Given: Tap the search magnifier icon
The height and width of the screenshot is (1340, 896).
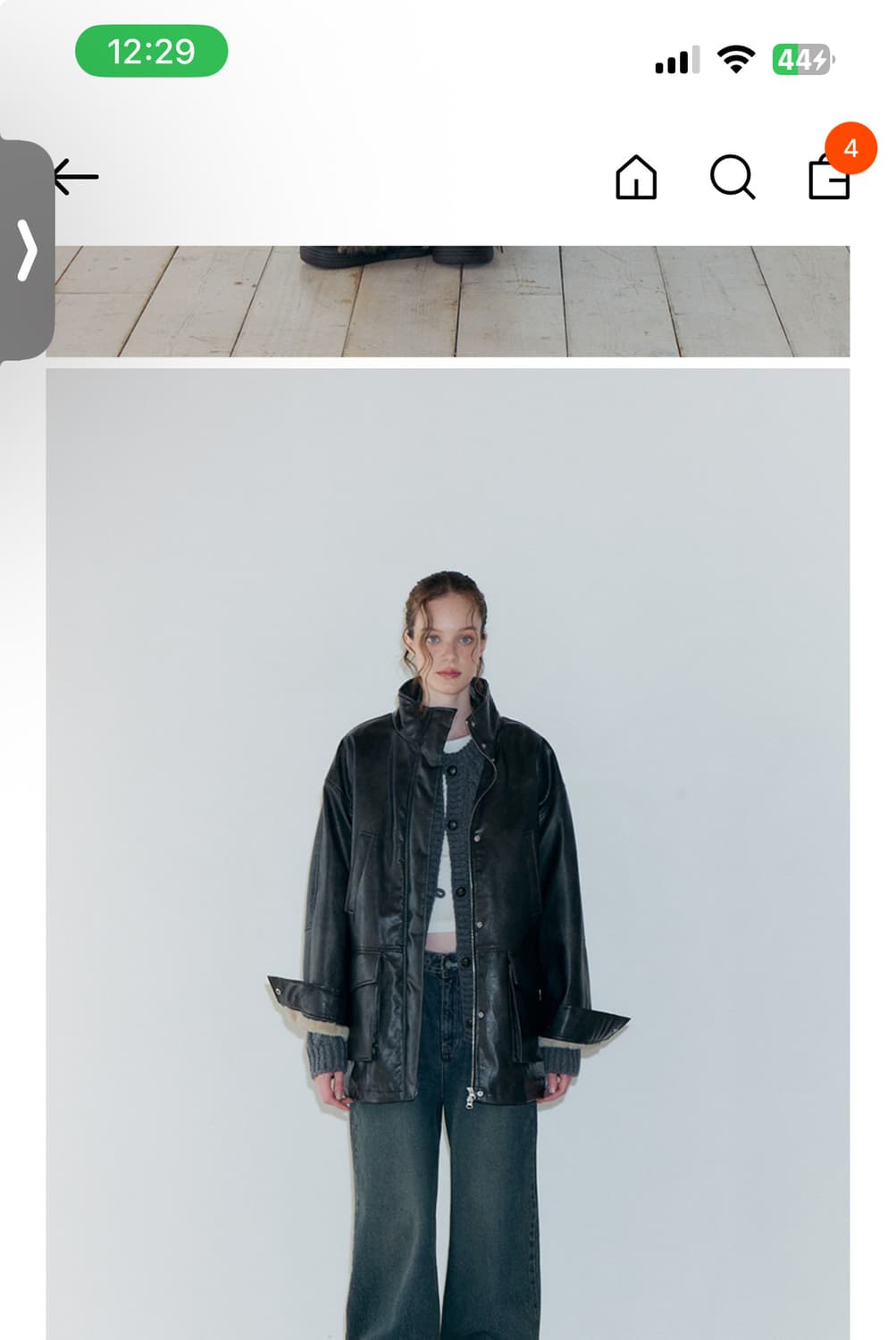Looking at the screenshot, I should (732, 178).
